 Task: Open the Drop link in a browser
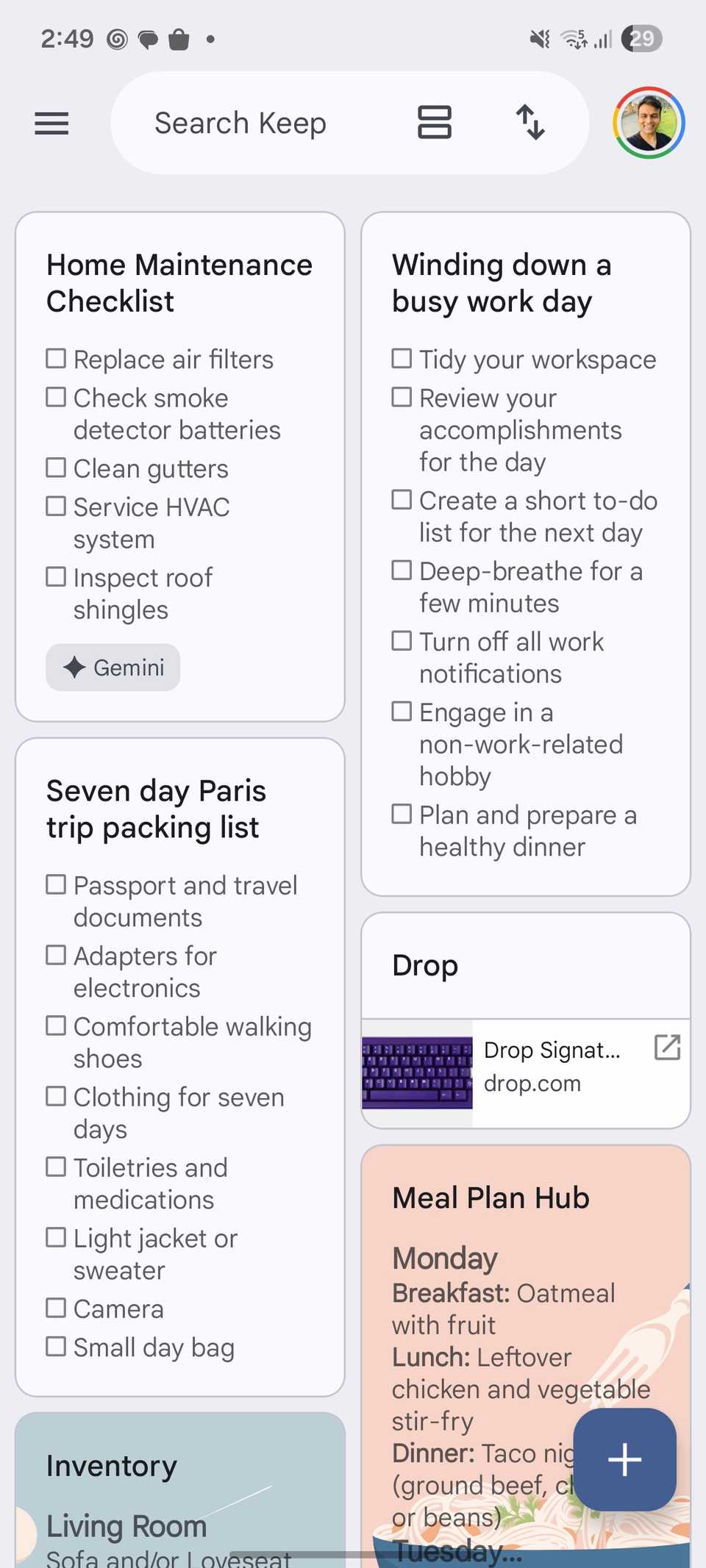(666, 1048)
